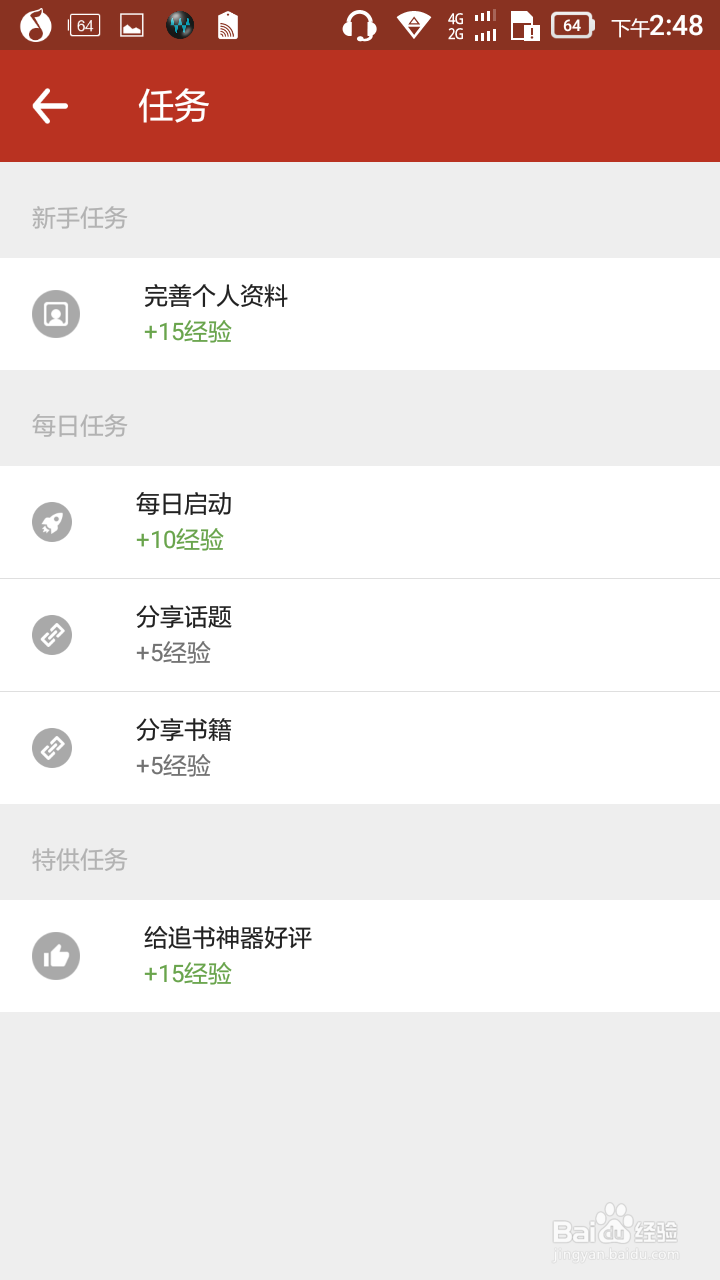
Task: Tap the SIM warning icon in status bar
Action: point(524,25)
